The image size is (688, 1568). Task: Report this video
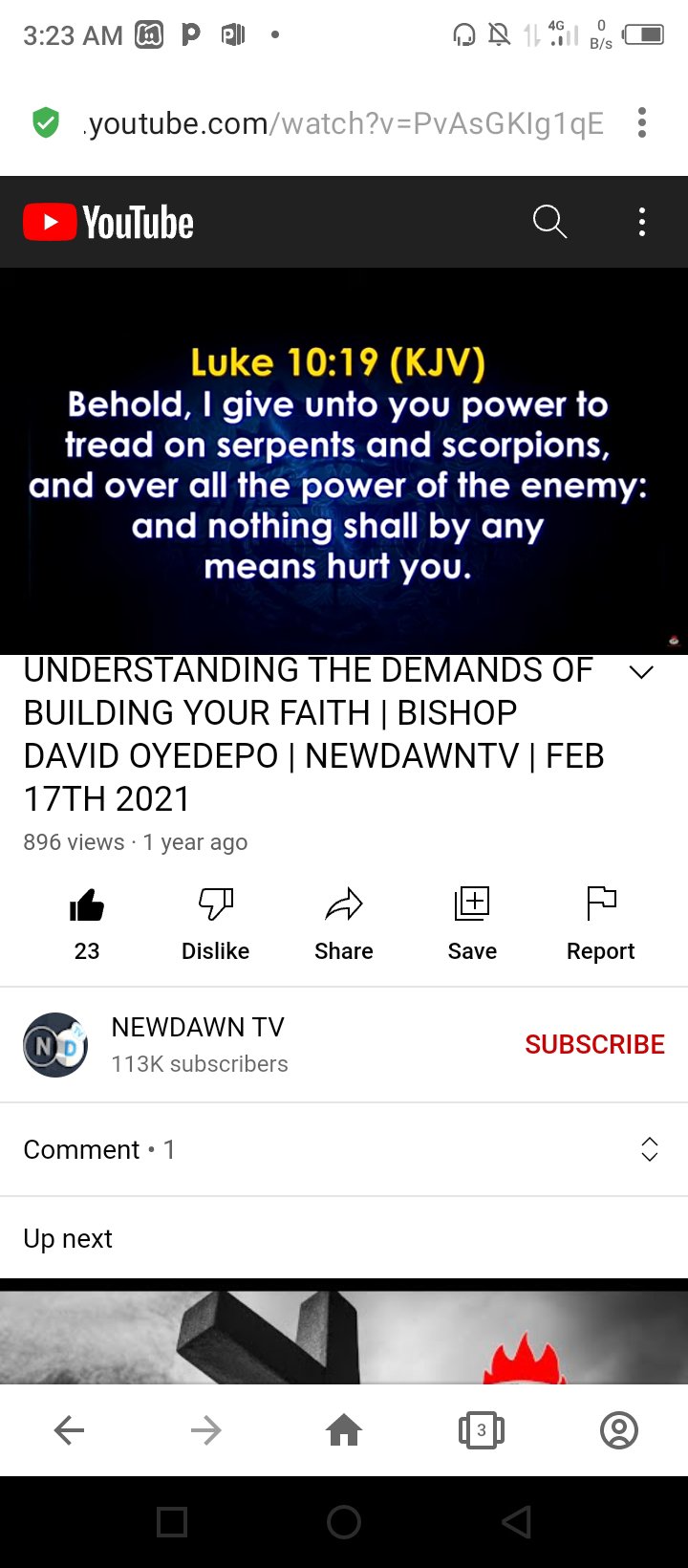[x=600, y=905]
